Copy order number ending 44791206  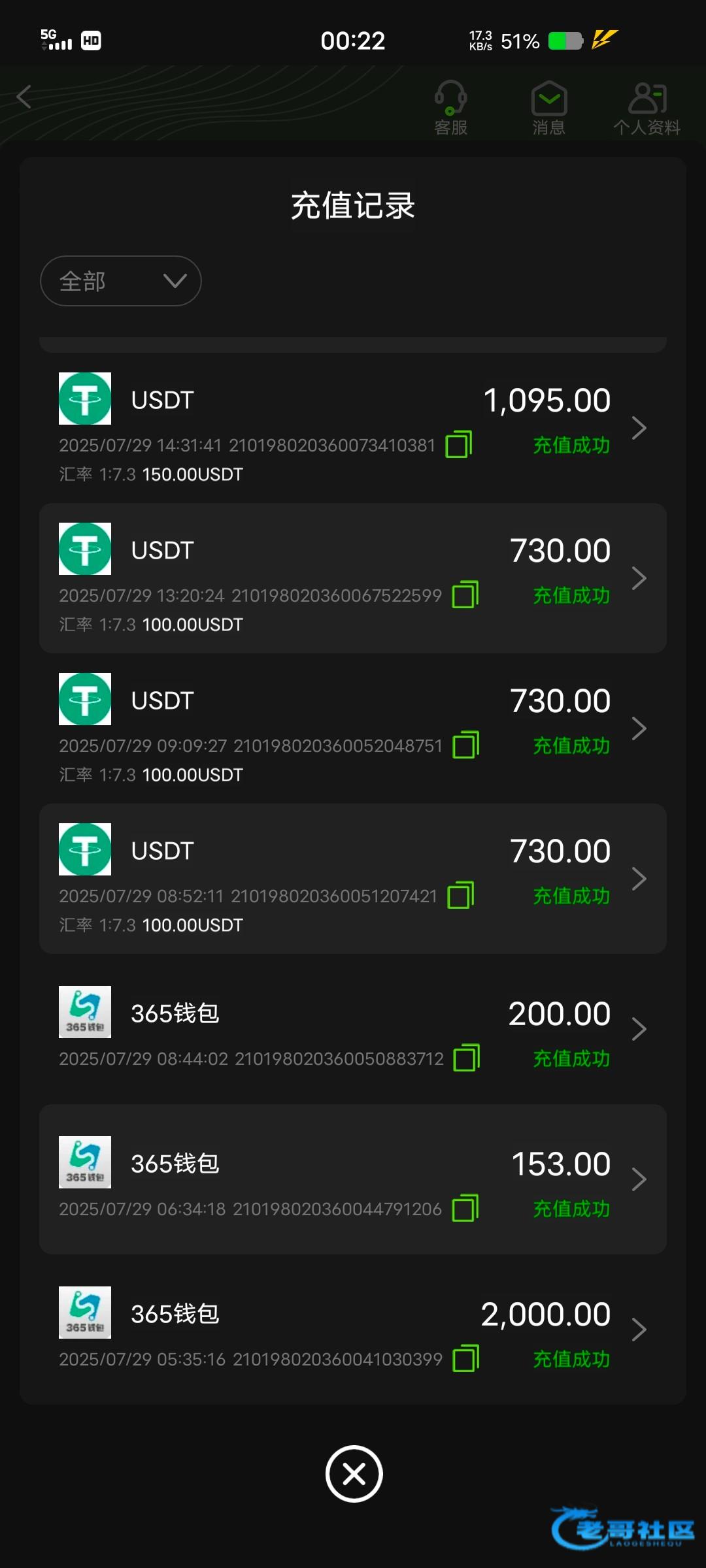point(465,1209)
